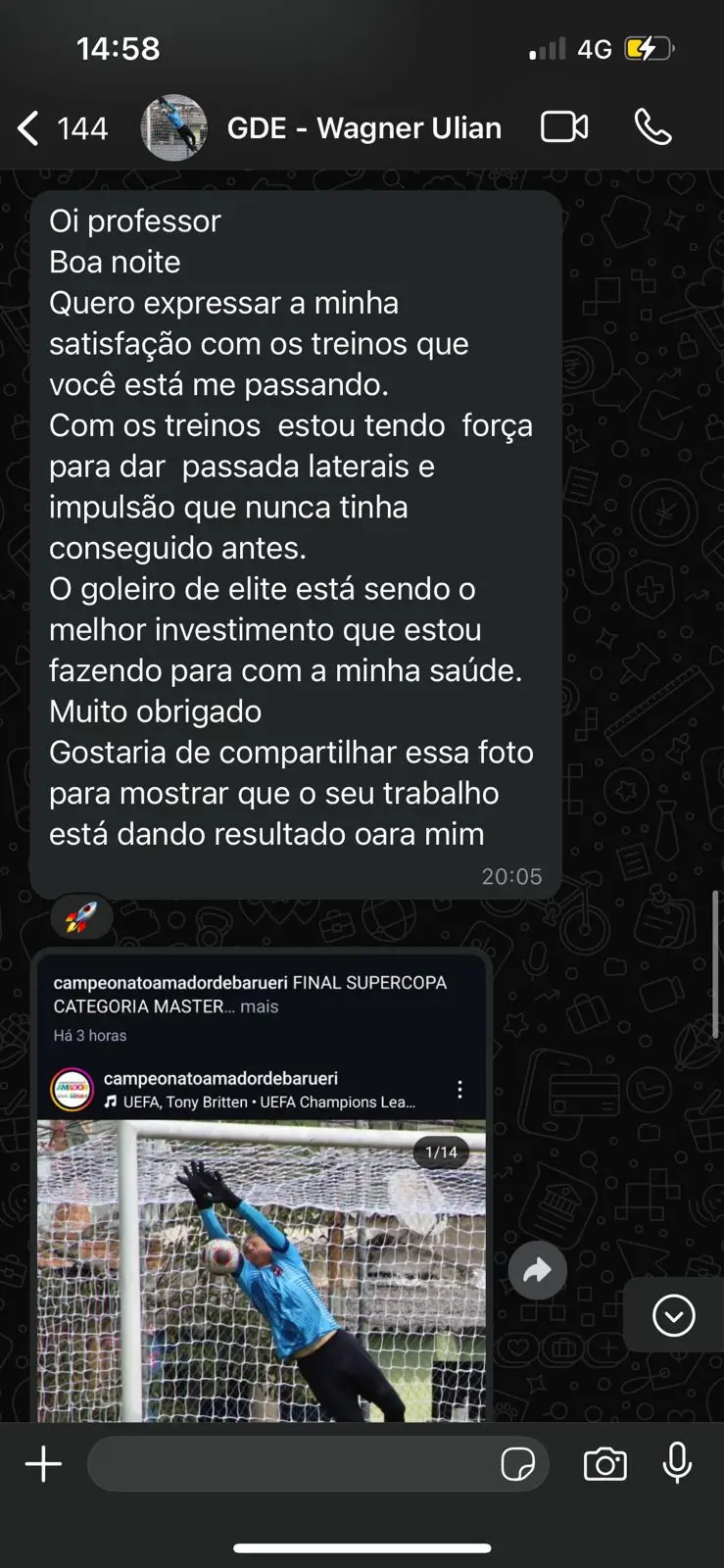Start a voice call with Wagner Ulian

652,127
